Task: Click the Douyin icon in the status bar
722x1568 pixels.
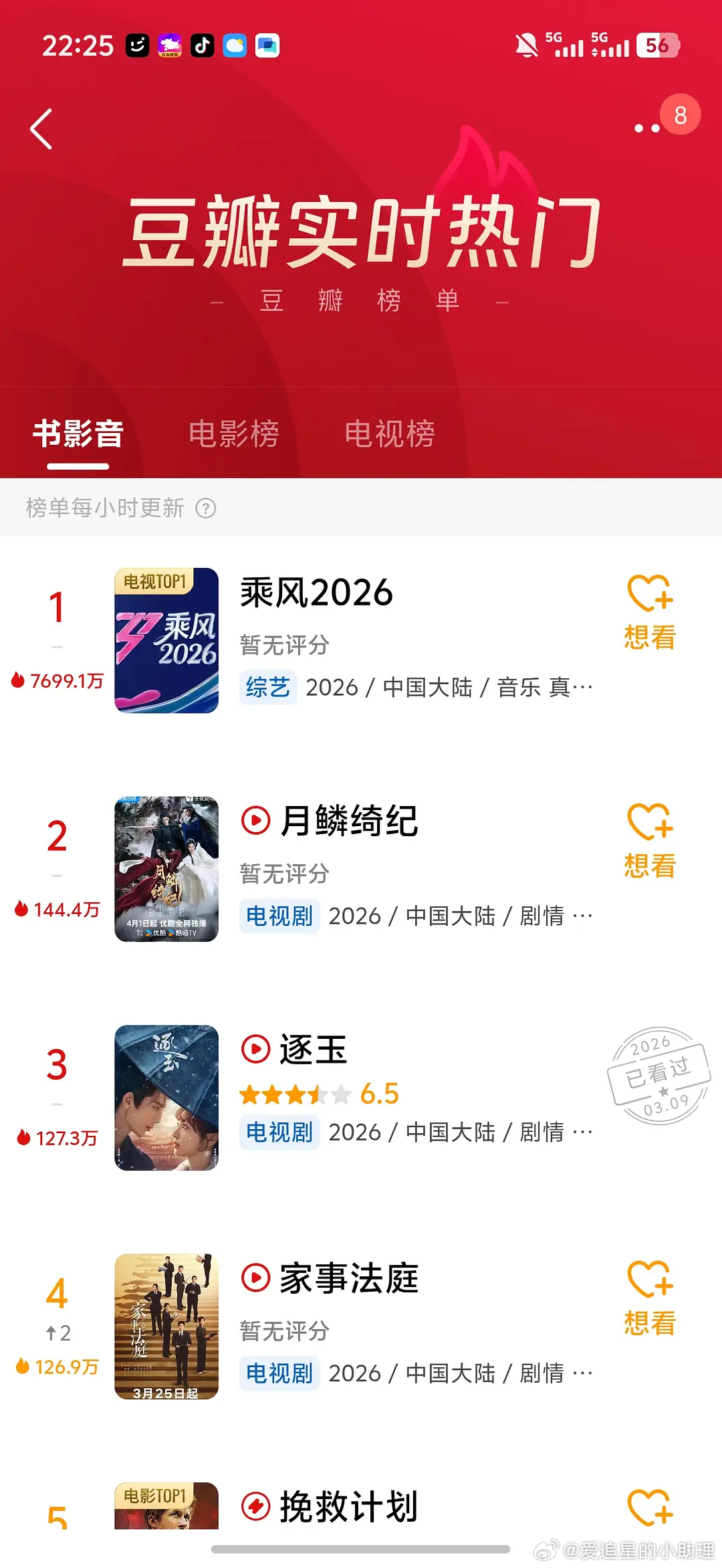Action: (x=203, y=43)
